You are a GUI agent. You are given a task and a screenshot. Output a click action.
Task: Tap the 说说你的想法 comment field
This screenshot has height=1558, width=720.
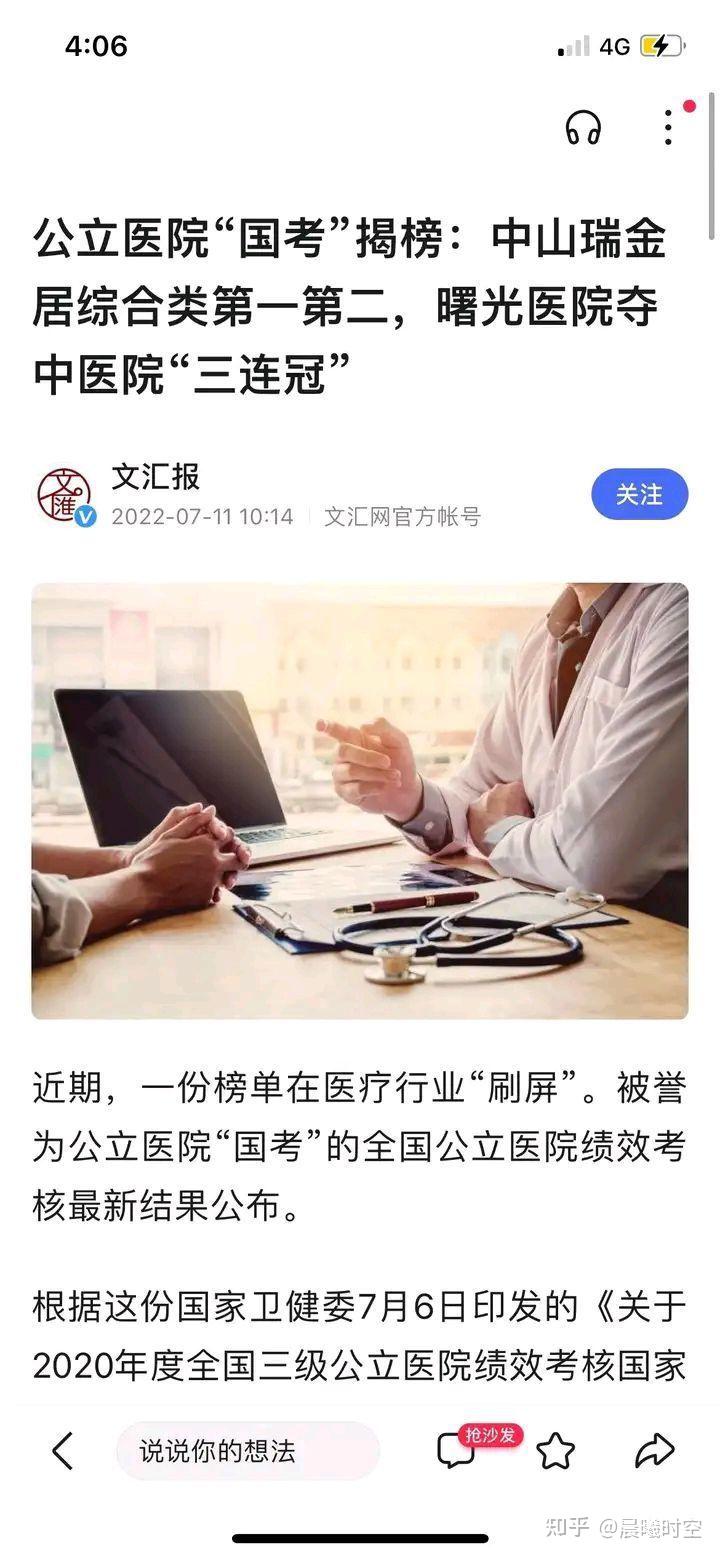[x=247, y=1451]
